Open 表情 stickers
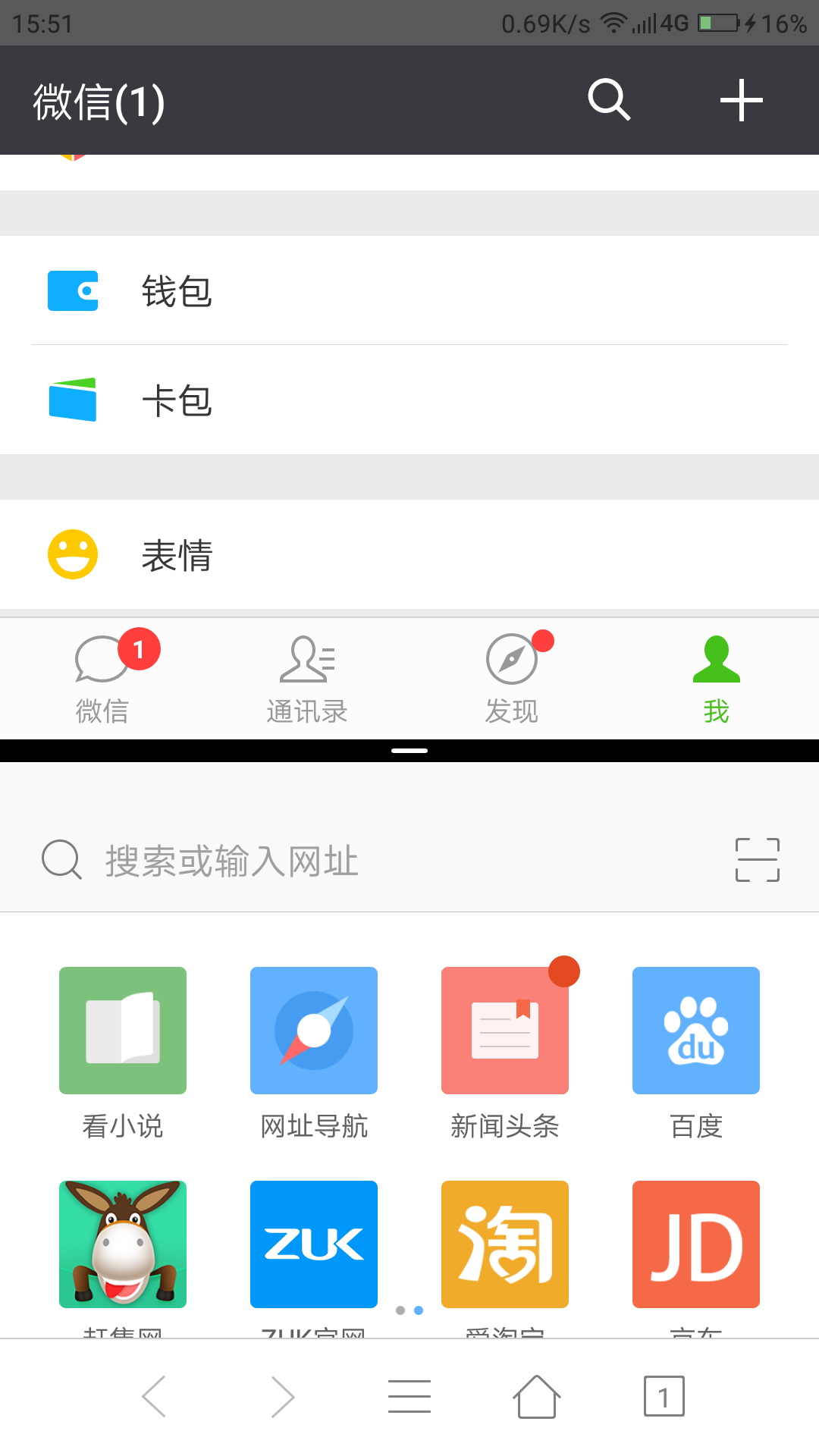The height and width of the screenshot is (1456, 819). (409, 554)
